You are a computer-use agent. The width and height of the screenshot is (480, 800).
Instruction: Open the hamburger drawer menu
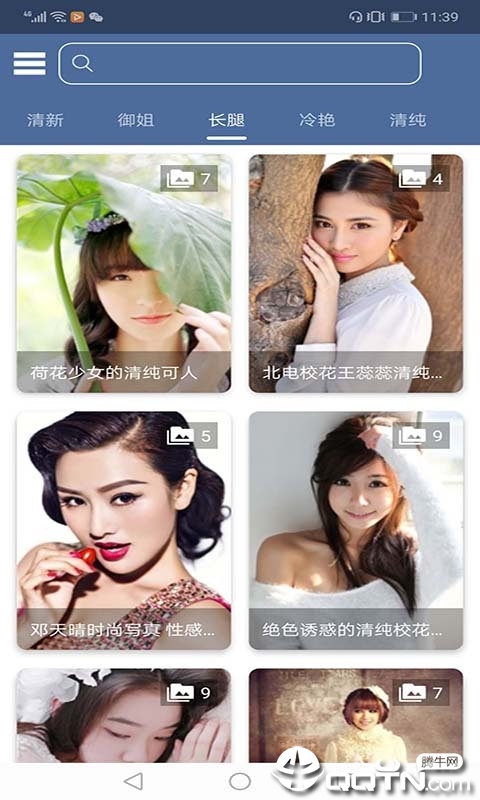click(29, 63)
